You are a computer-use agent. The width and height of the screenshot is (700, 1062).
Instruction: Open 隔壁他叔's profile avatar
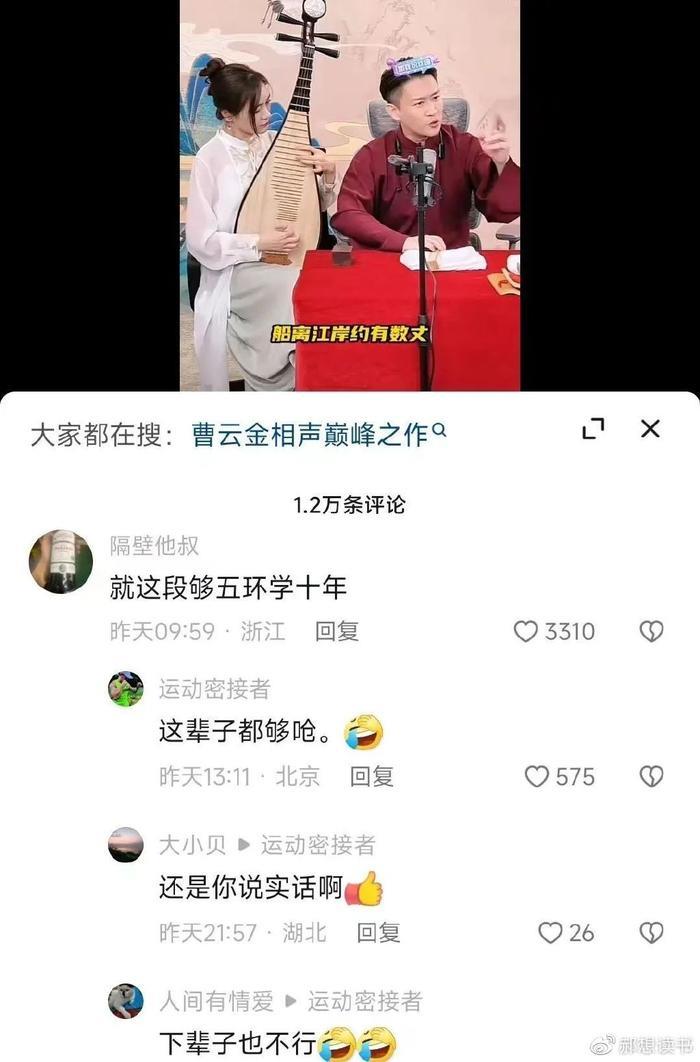[x=61, y=562]
